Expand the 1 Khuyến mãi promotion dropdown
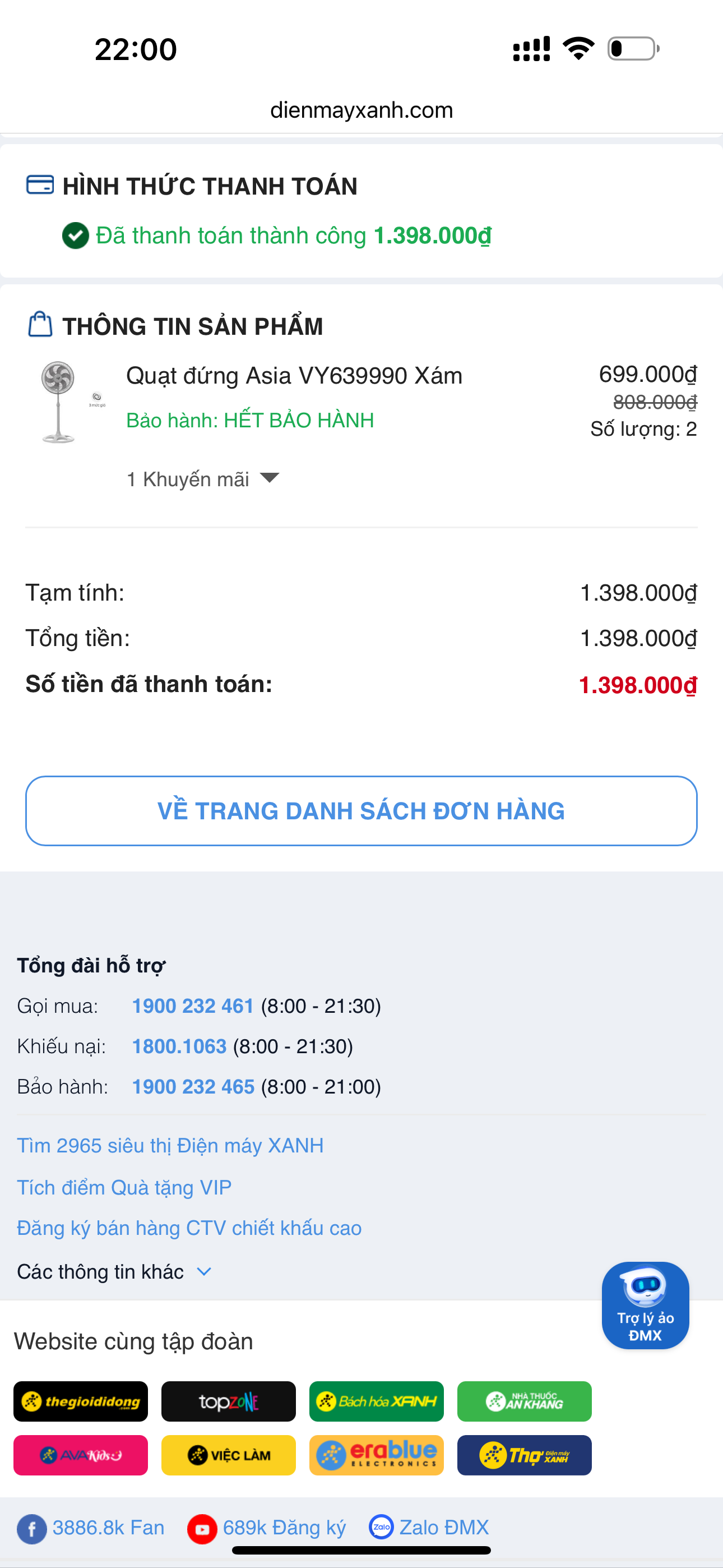Viewport: 723px width, 1568px height. [203, 479]
